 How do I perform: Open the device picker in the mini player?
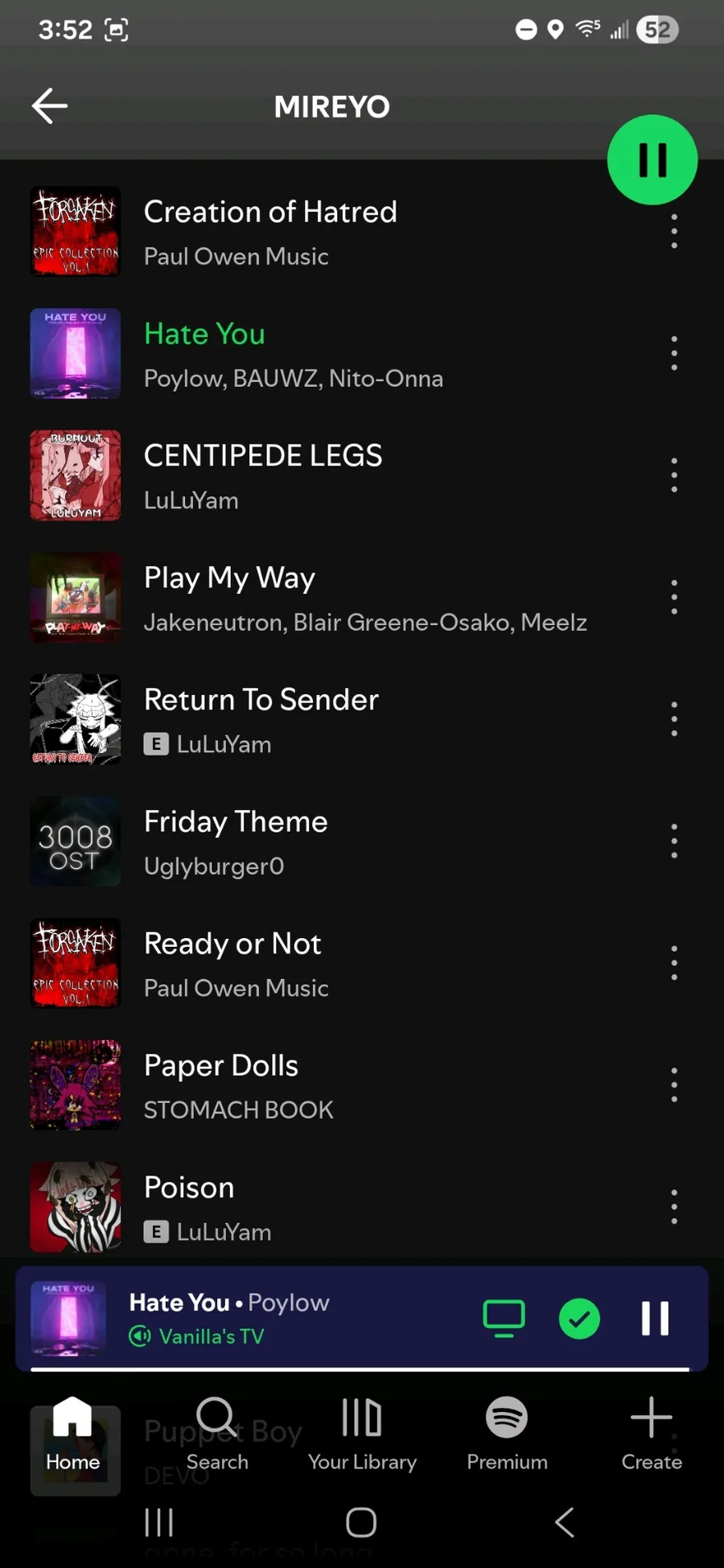coord(504,1319)
